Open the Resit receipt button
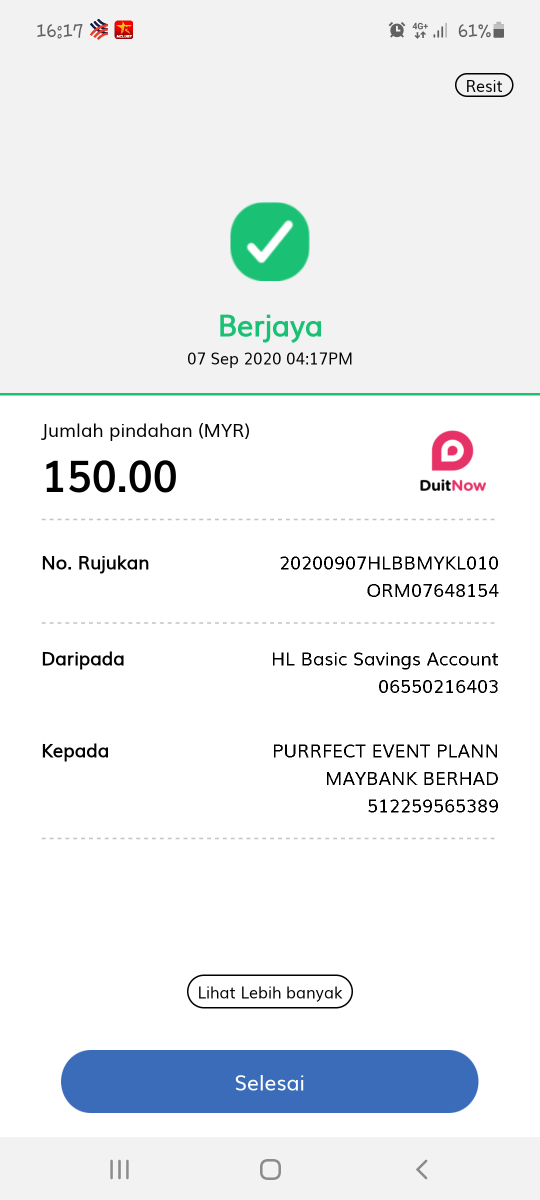Image resolution: width=540 pixels, height=1200 pixels. point(484,86)
